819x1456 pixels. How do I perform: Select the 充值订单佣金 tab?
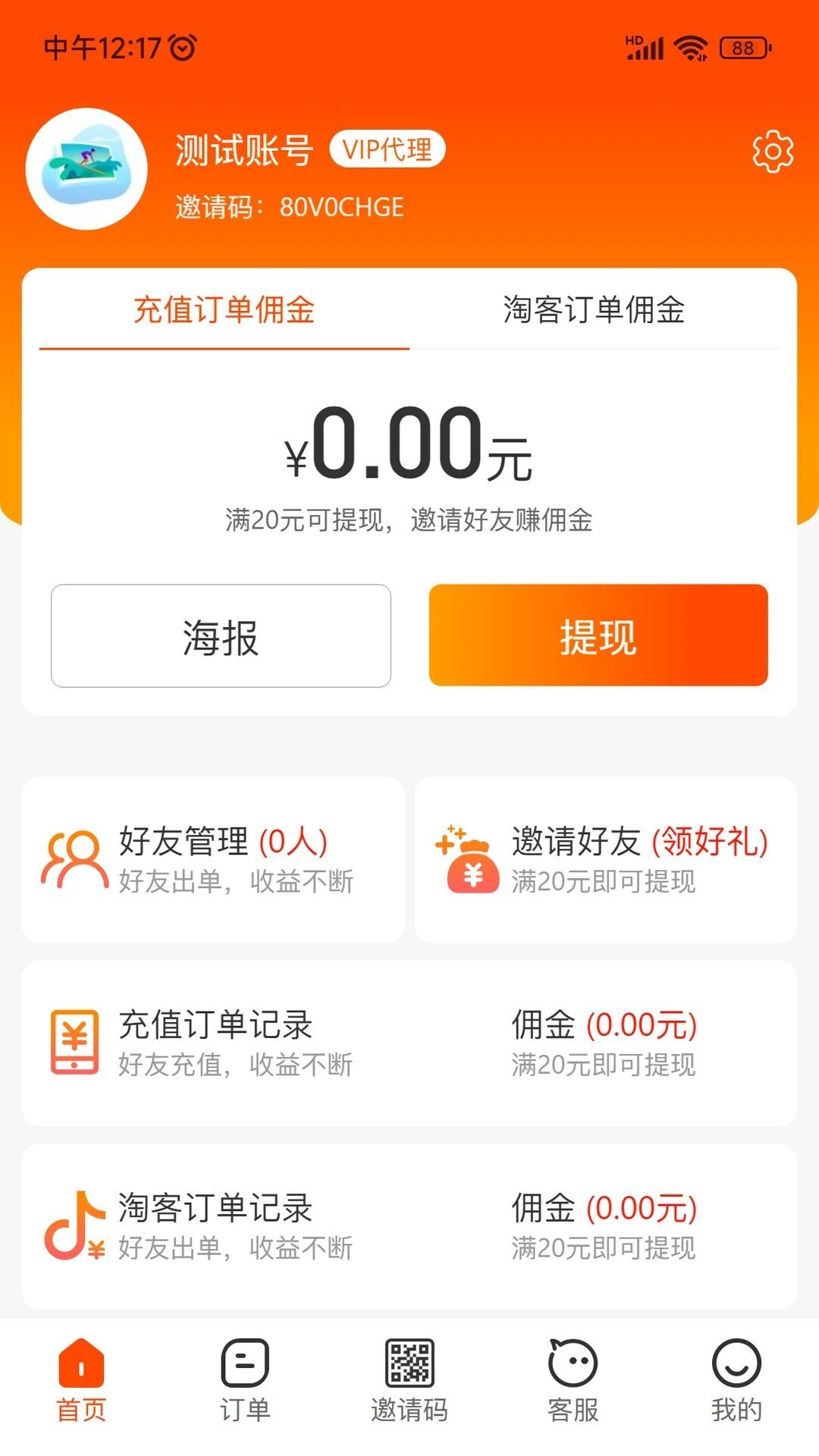coord(225,309)
